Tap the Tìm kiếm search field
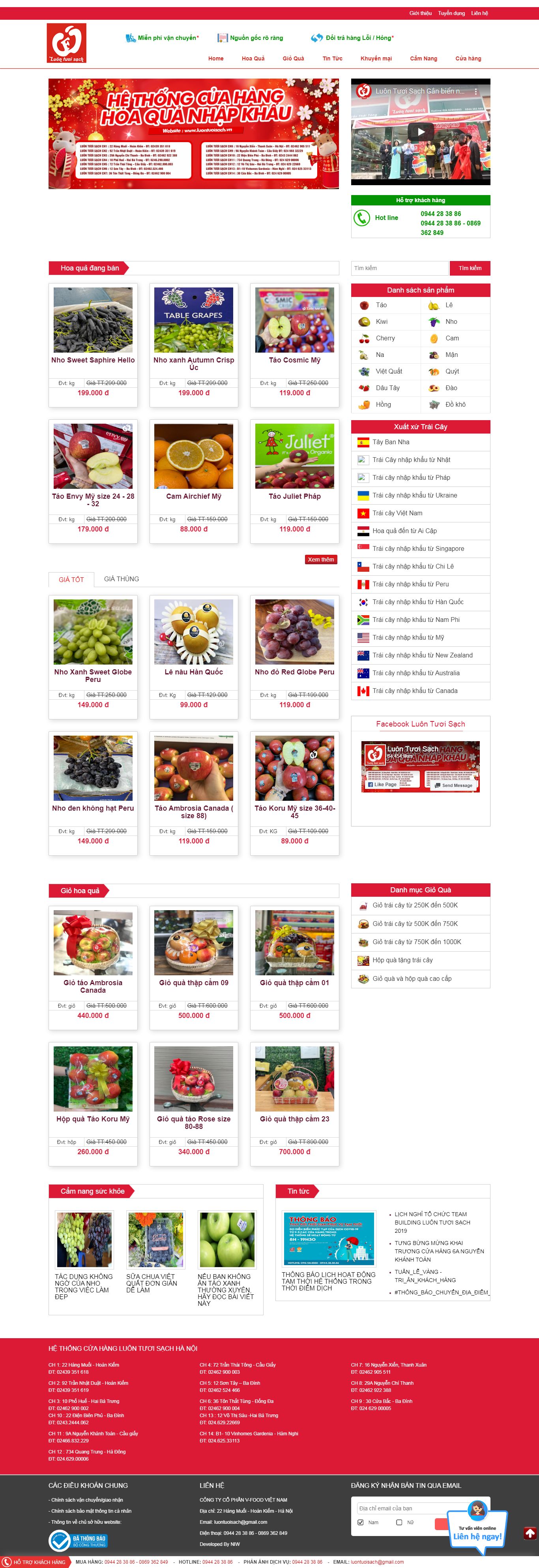The height and width of the screenshot is (1568, 539). click(x=399, y=268)
